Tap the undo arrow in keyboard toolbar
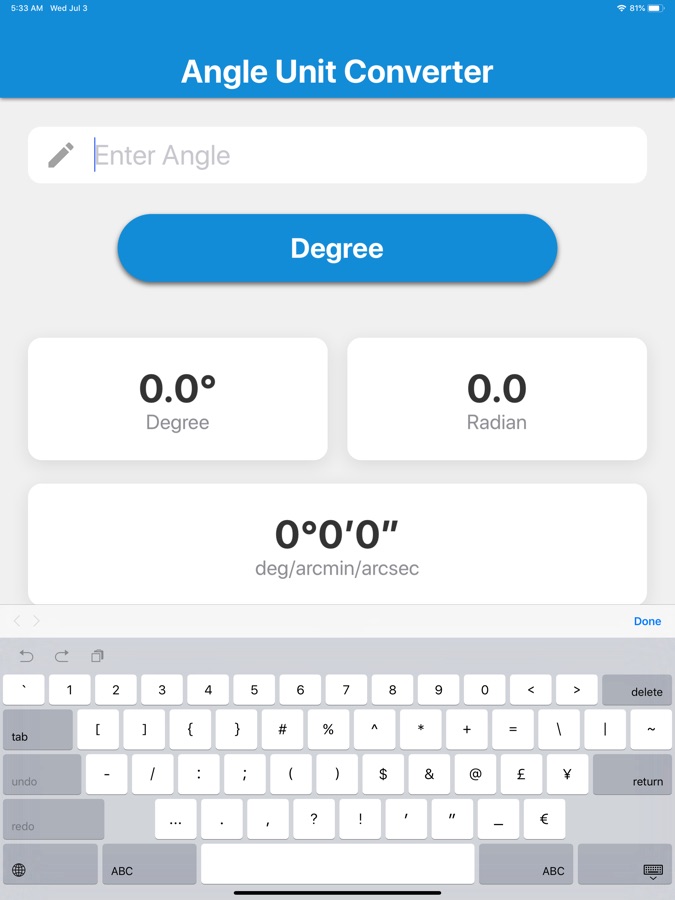The width and height of the screenshot is (675, 900). [x=26, y=656]
